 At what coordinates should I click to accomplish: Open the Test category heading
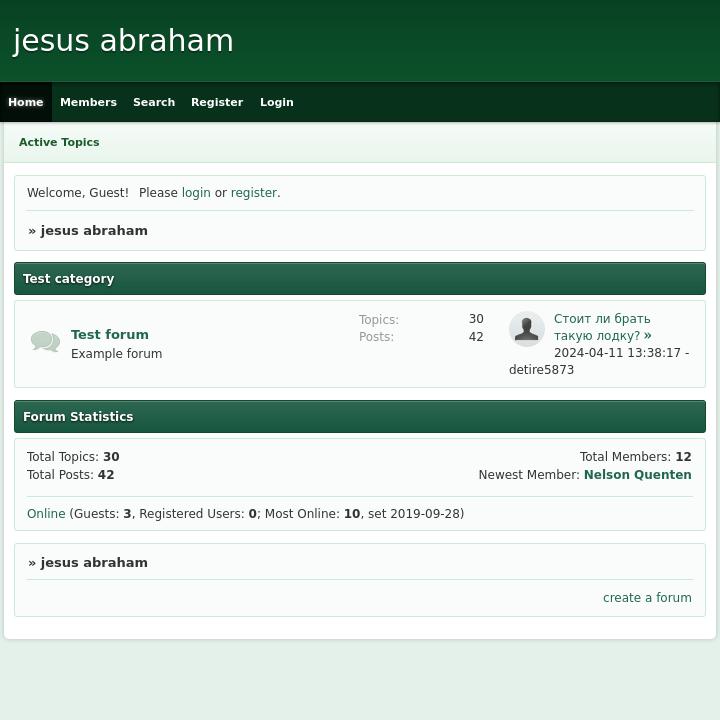(x=69, y=279)
